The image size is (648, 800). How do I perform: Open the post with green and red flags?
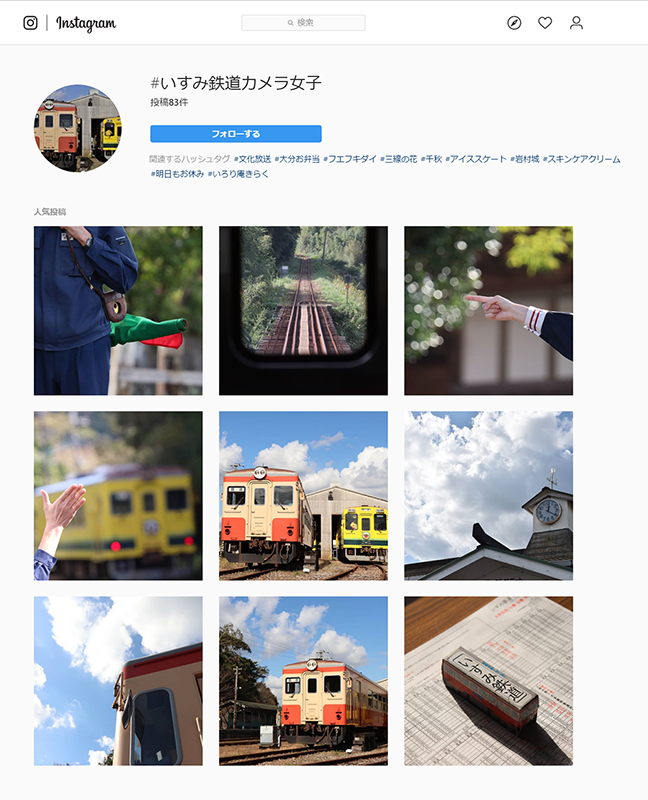118,310
